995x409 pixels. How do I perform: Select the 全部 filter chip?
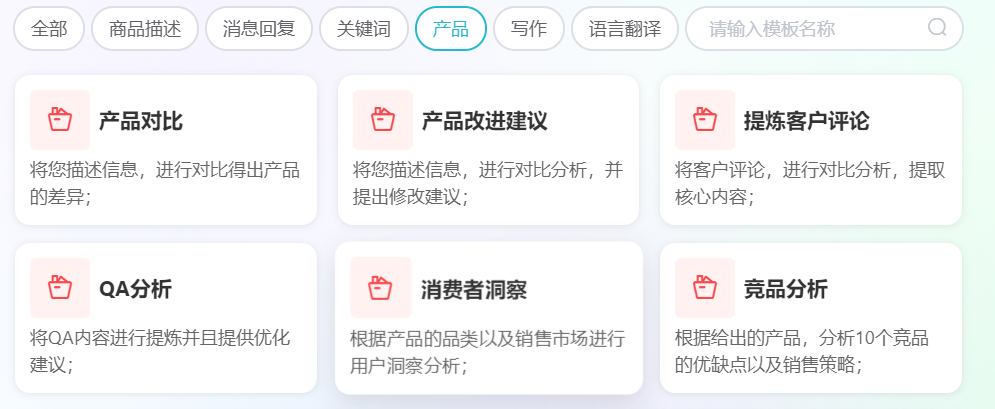[x=49, y=29]
